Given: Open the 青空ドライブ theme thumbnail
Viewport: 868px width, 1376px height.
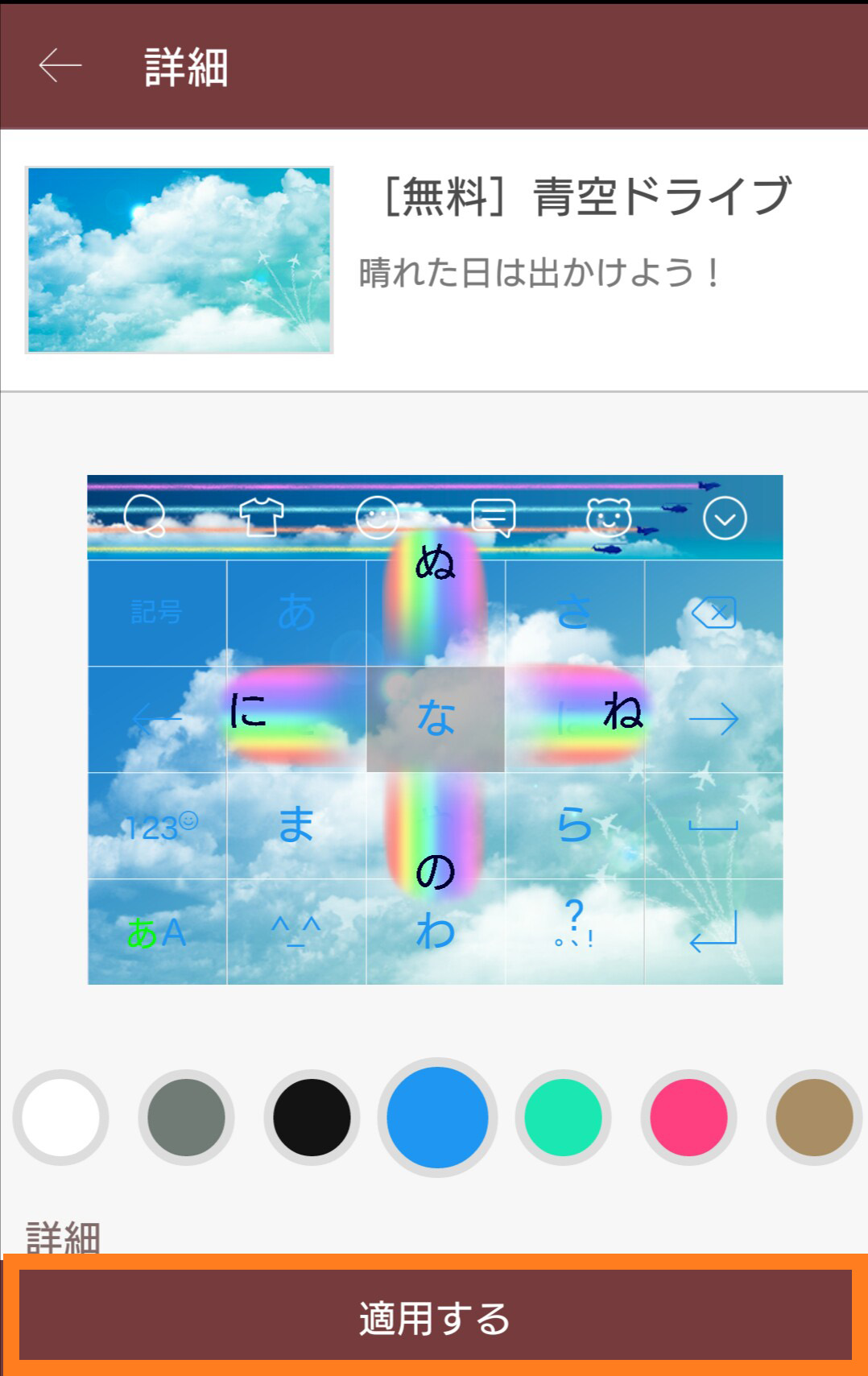Looking at the screenshot, I should tap(179, 260).
